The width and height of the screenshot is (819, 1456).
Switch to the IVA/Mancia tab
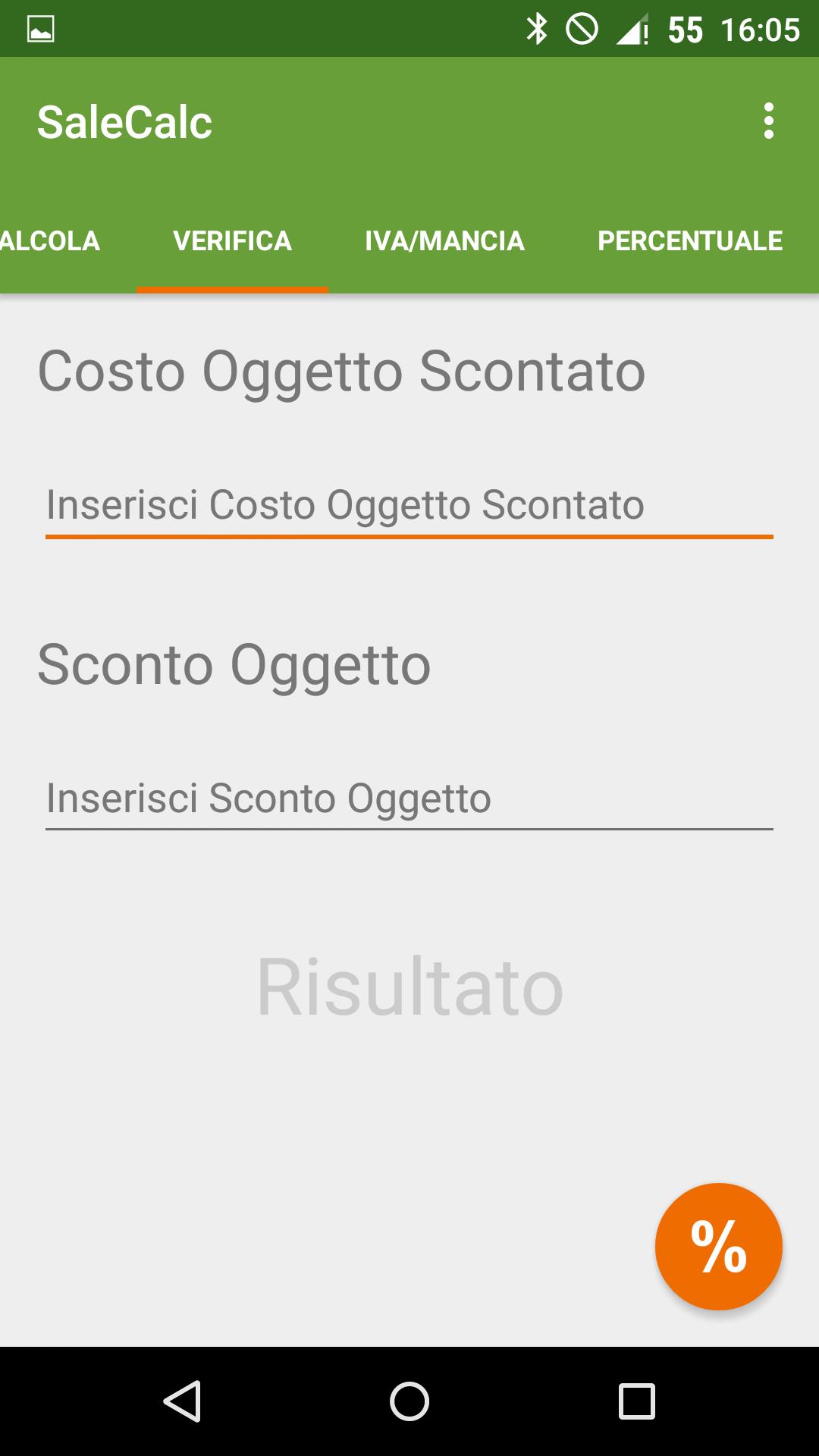444,241
